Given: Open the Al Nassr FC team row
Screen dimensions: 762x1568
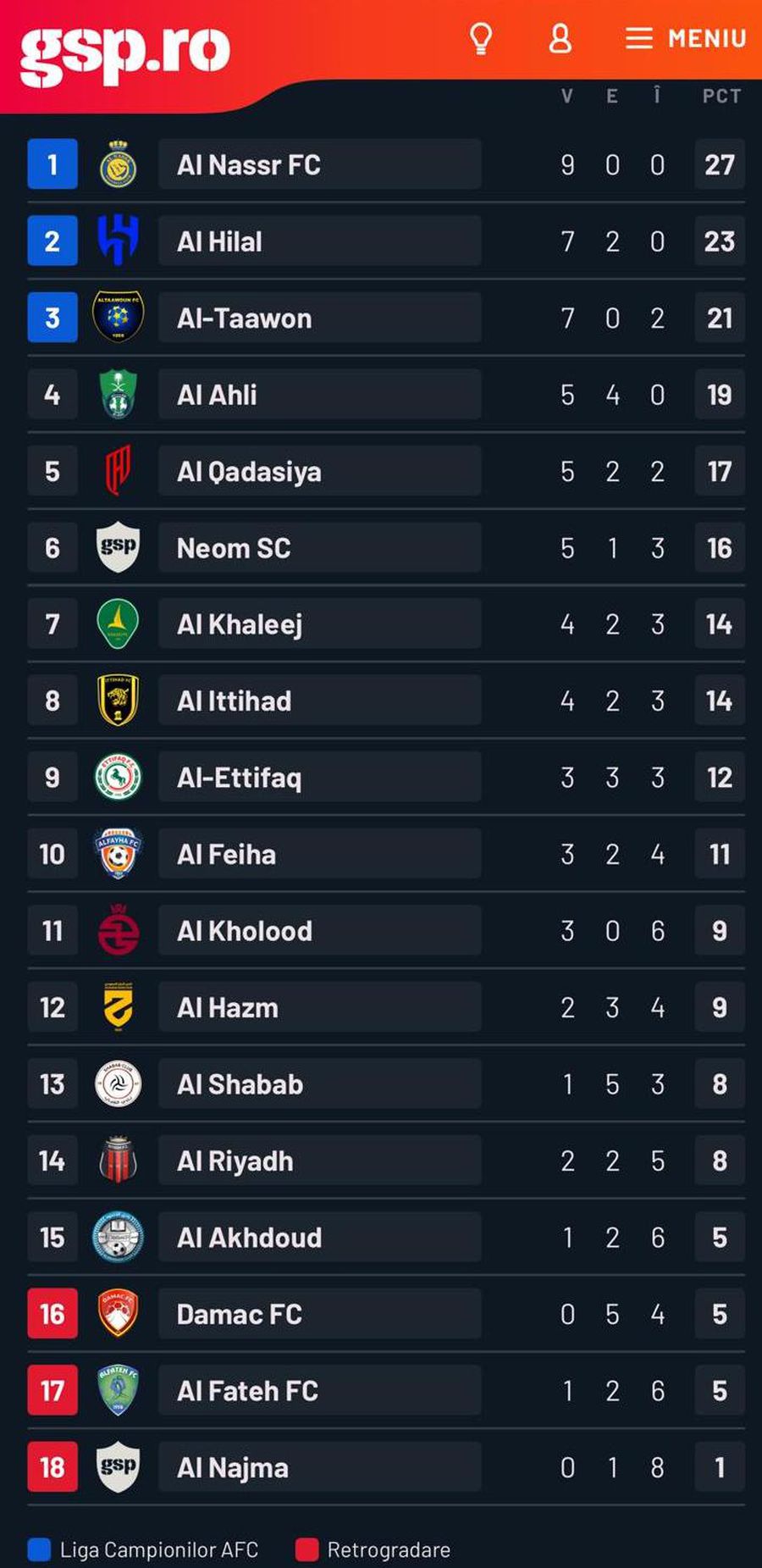Looking at the screenshot, I should 319,164.
